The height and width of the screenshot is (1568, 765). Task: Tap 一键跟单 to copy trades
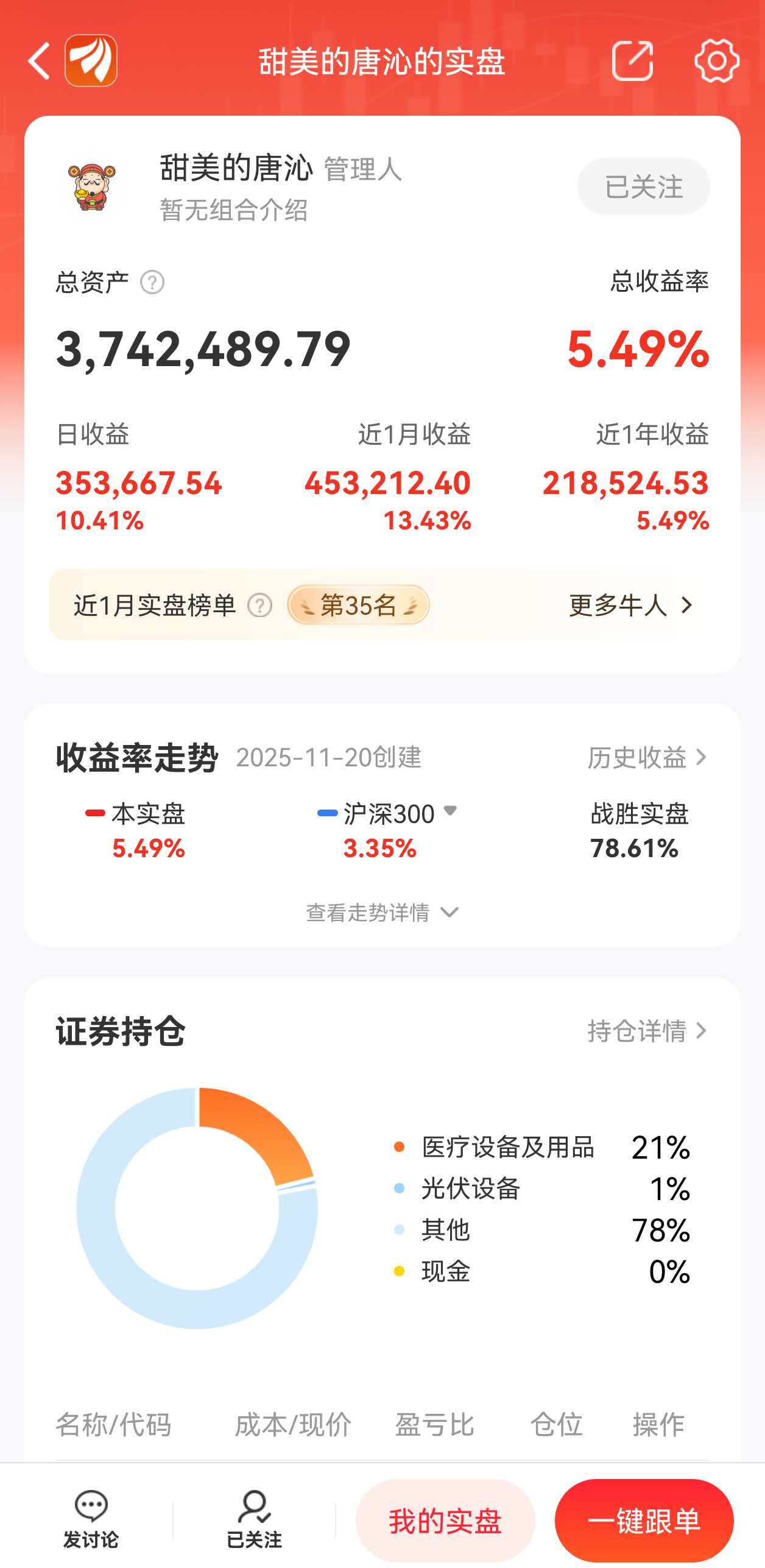click(x=644, y=1521)
